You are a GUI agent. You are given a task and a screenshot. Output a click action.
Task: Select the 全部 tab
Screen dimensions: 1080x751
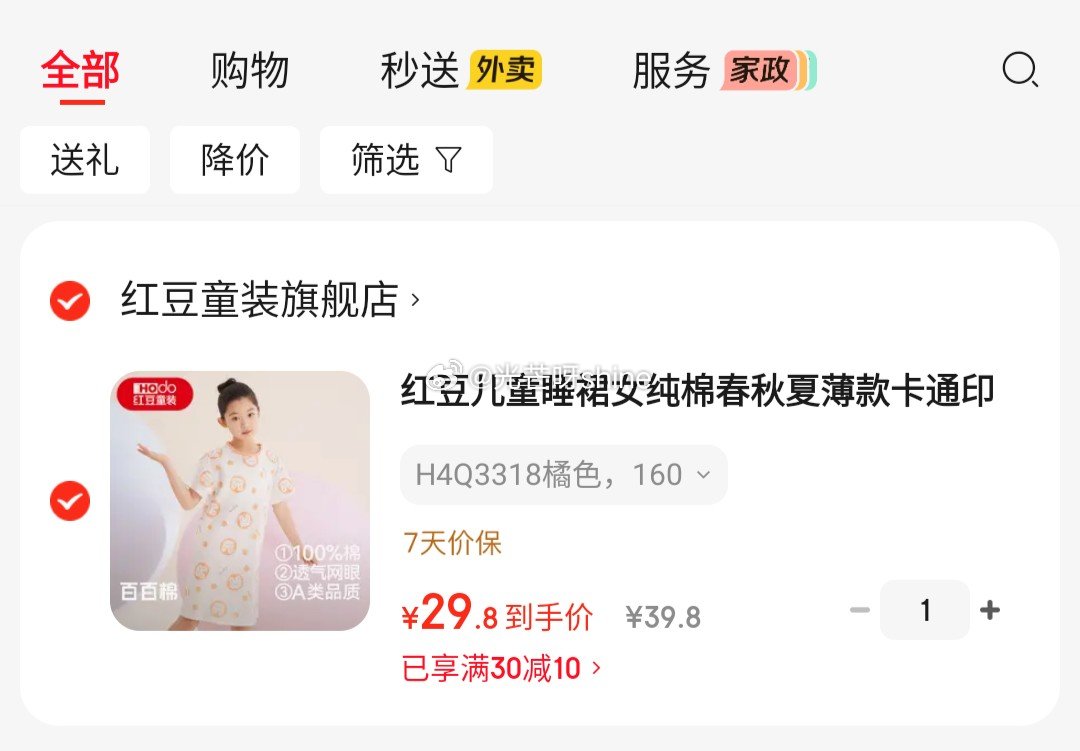(x=80, y=71)
